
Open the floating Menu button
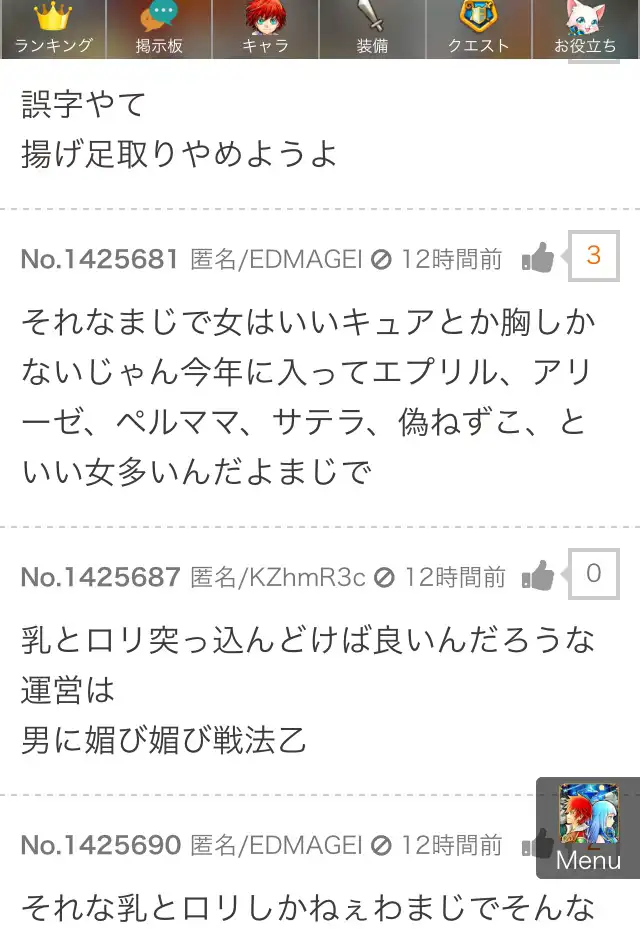tap(588, 829)
